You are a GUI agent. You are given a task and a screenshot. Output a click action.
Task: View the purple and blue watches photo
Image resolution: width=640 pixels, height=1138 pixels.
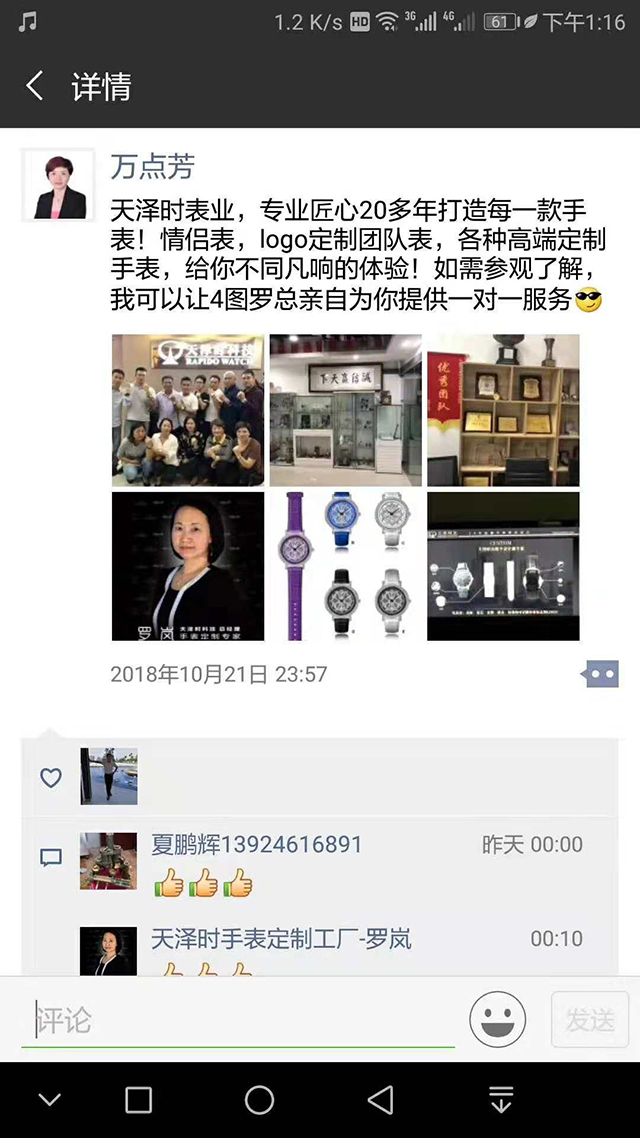point(346,566)
